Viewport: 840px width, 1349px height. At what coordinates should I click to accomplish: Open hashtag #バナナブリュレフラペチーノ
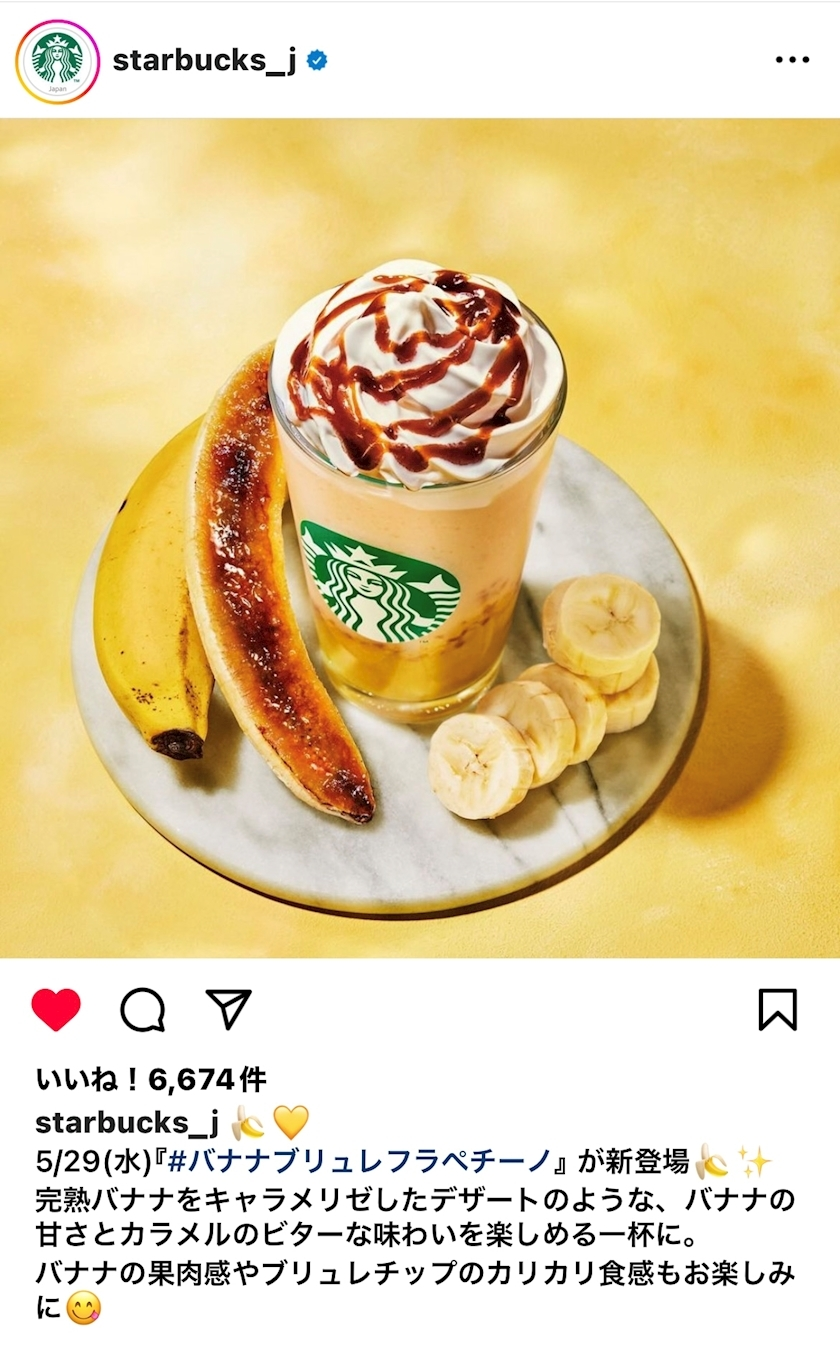tap(358, 1161)
